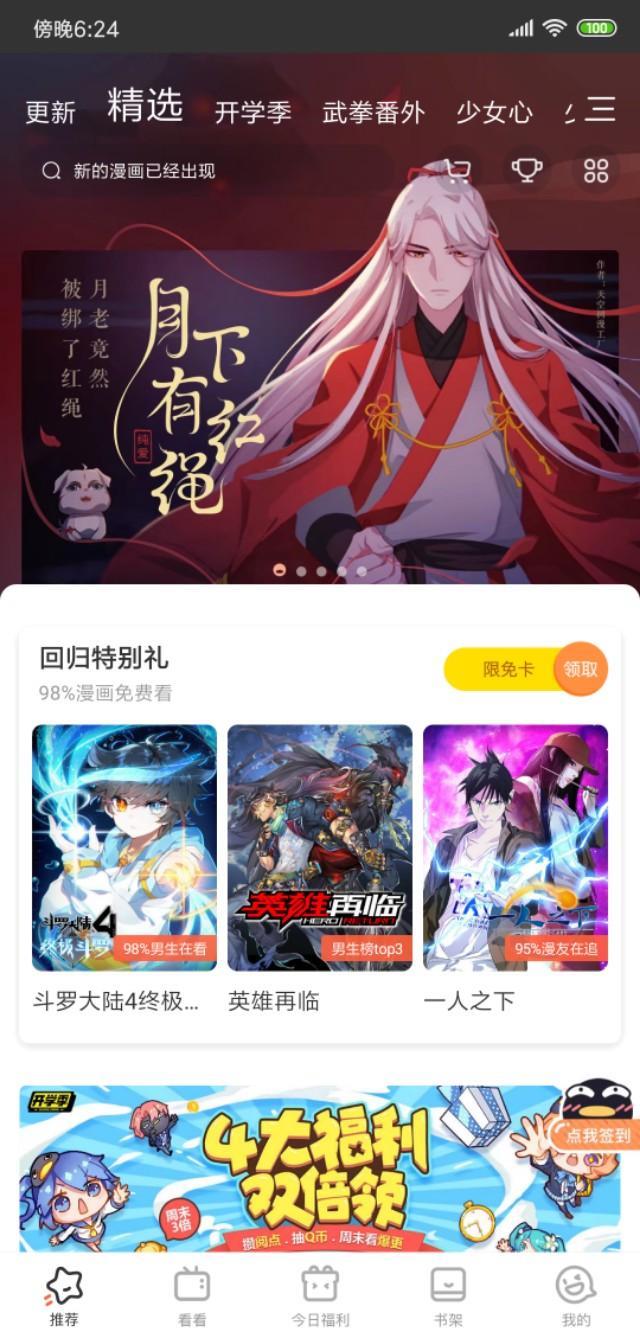Claim the 限免卡 with 领取 button
Viewport: 640px width, 1332px height.
pos(580,669)
